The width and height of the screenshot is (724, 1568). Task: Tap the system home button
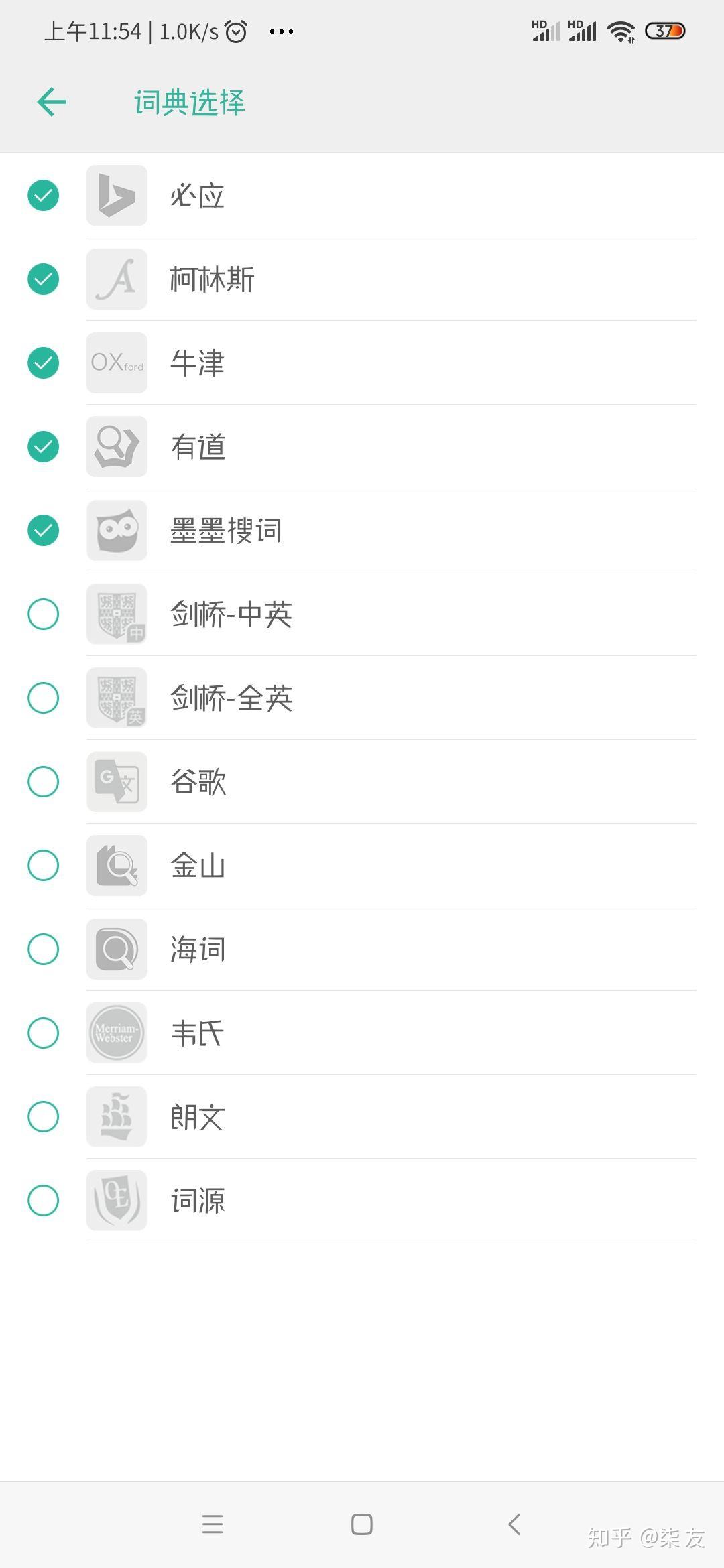[x=362, y=1524]
